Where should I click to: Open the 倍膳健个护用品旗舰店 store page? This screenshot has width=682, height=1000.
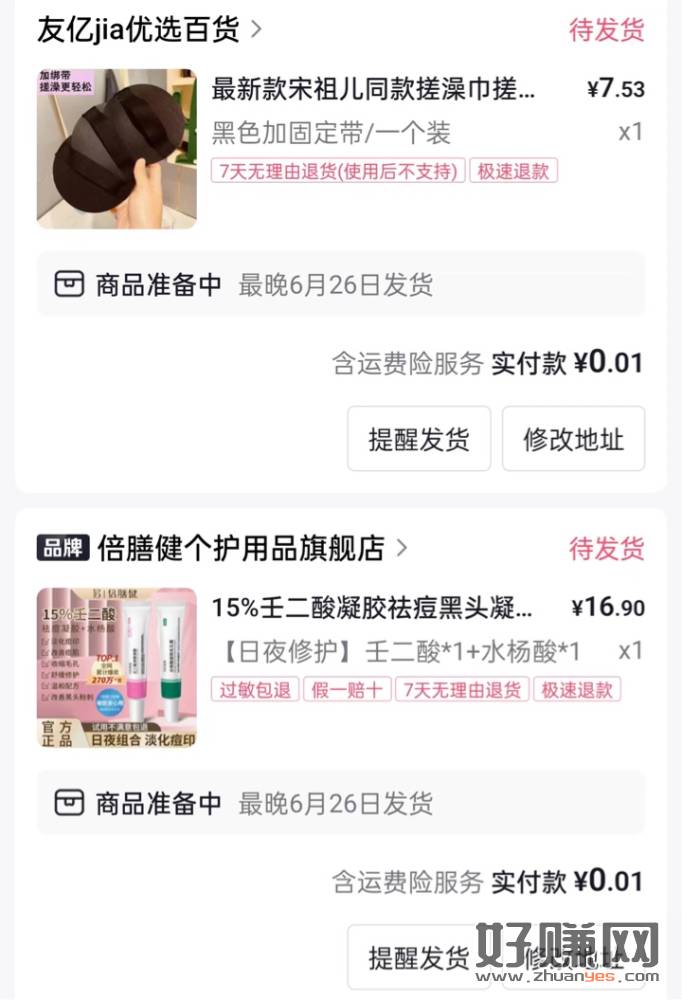tap(240, 548)
